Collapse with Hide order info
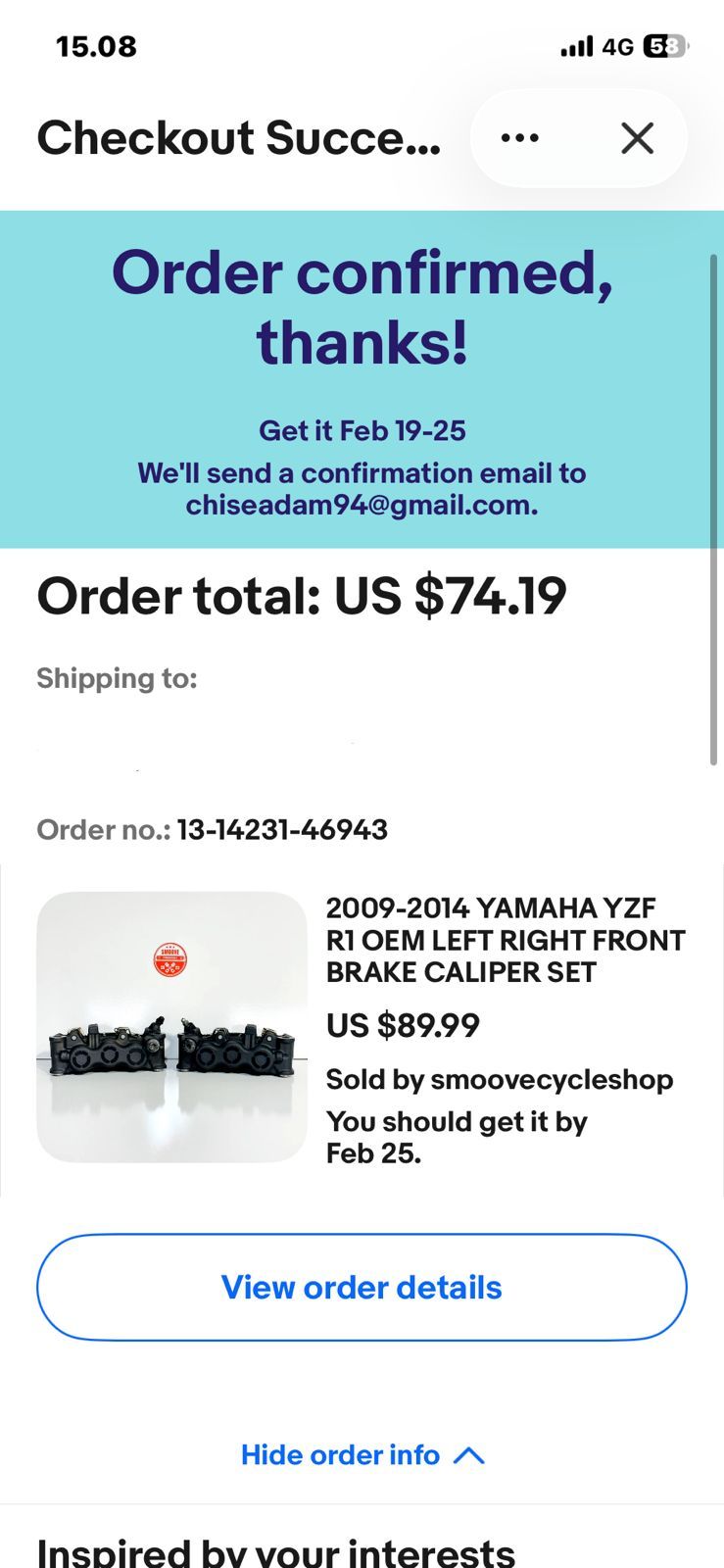The width and height of the screenshot is (724, 1568). tap(362, 1454)
